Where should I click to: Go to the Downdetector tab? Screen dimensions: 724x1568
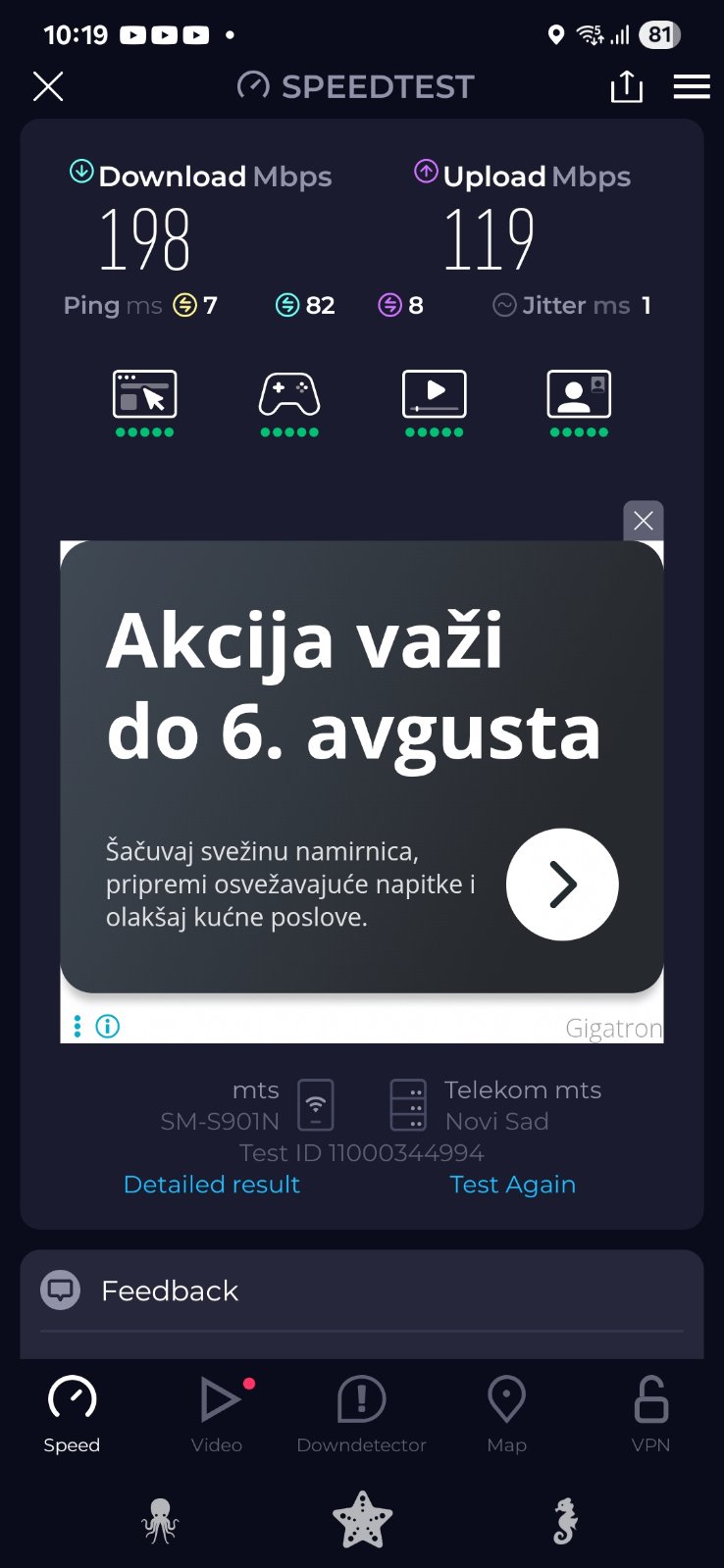(x=361, y=1414)
